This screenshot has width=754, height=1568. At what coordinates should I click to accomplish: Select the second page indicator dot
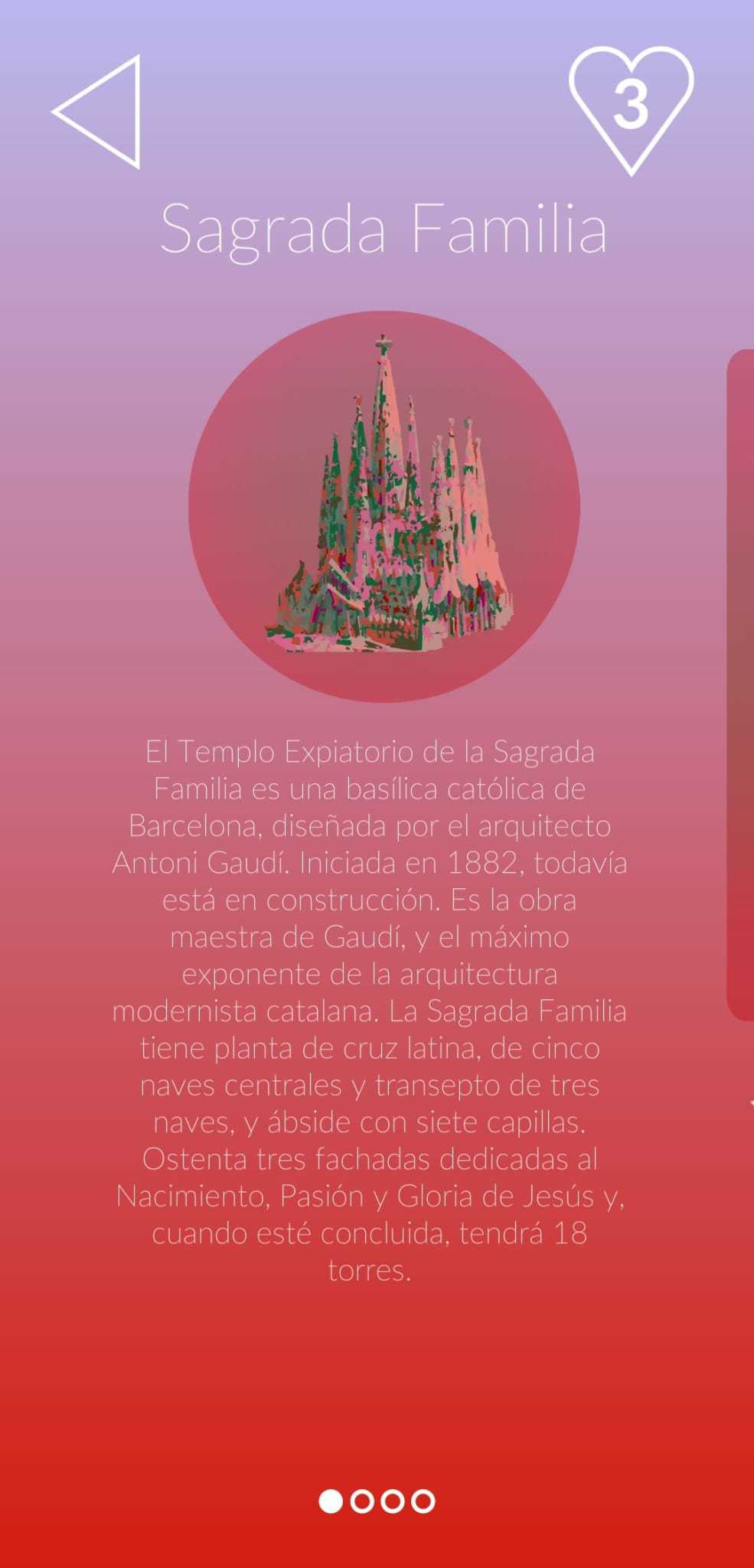pyautogui.click(x=361, y=1501)
